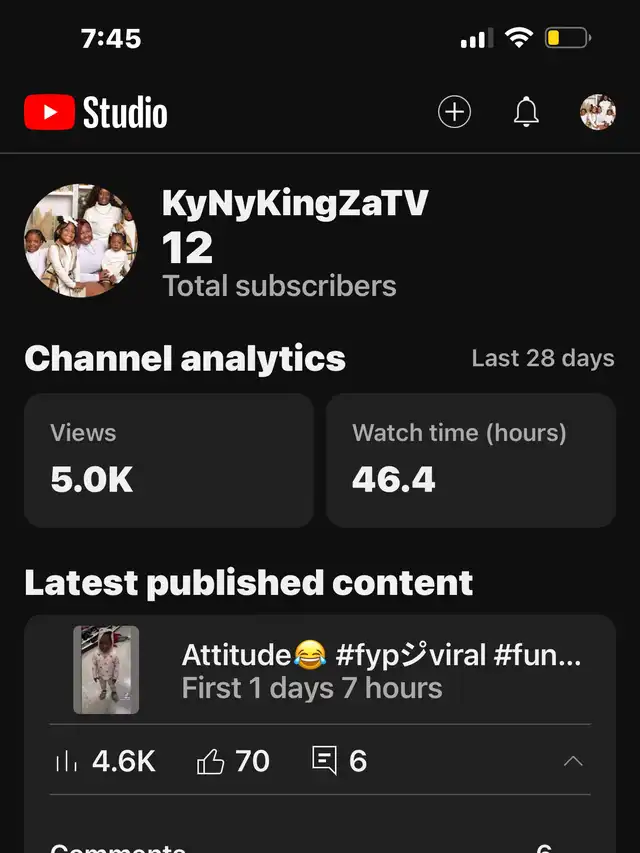The image size is (640, 853).
Task: Open the Views analytics card
Action: 168,460
